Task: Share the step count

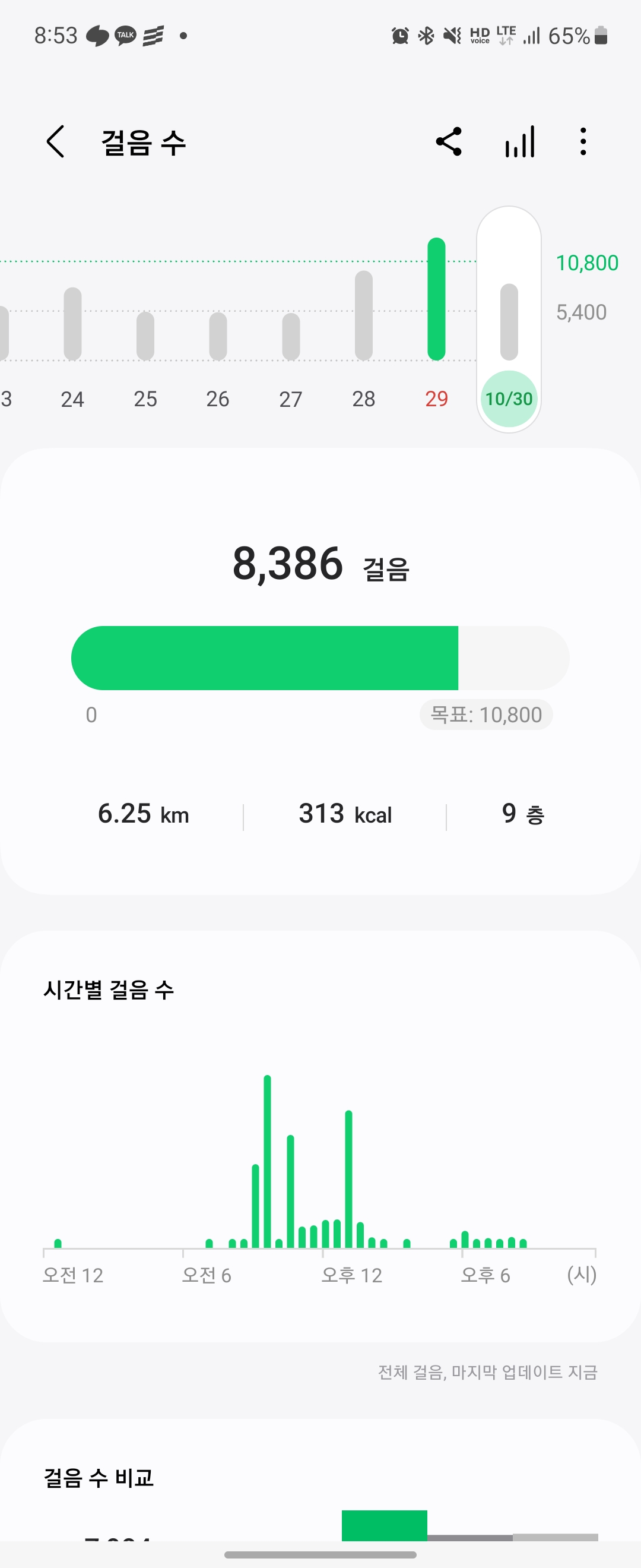Action: coord(449,142)
